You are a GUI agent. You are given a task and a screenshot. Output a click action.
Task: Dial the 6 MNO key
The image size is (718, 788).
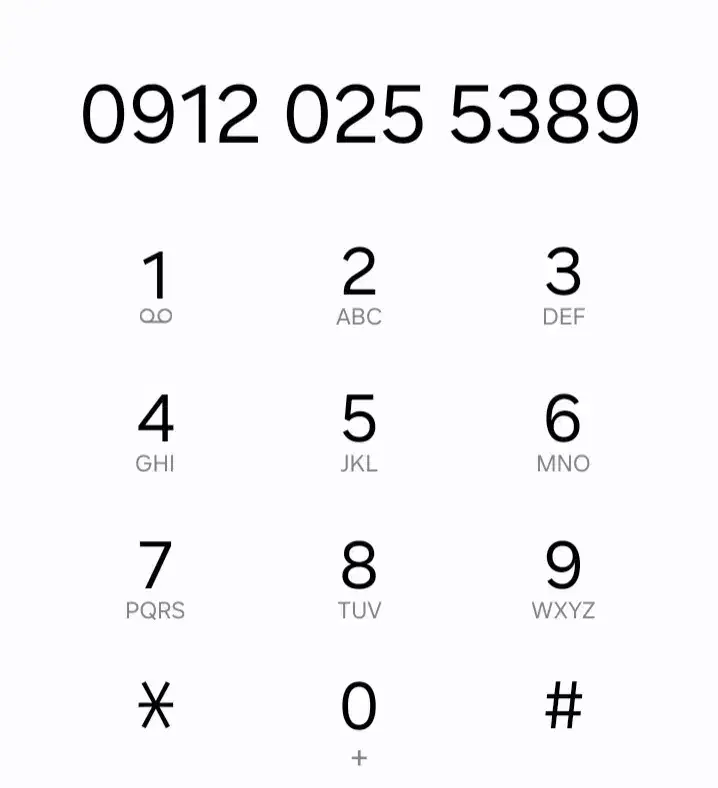coord(563,433)
